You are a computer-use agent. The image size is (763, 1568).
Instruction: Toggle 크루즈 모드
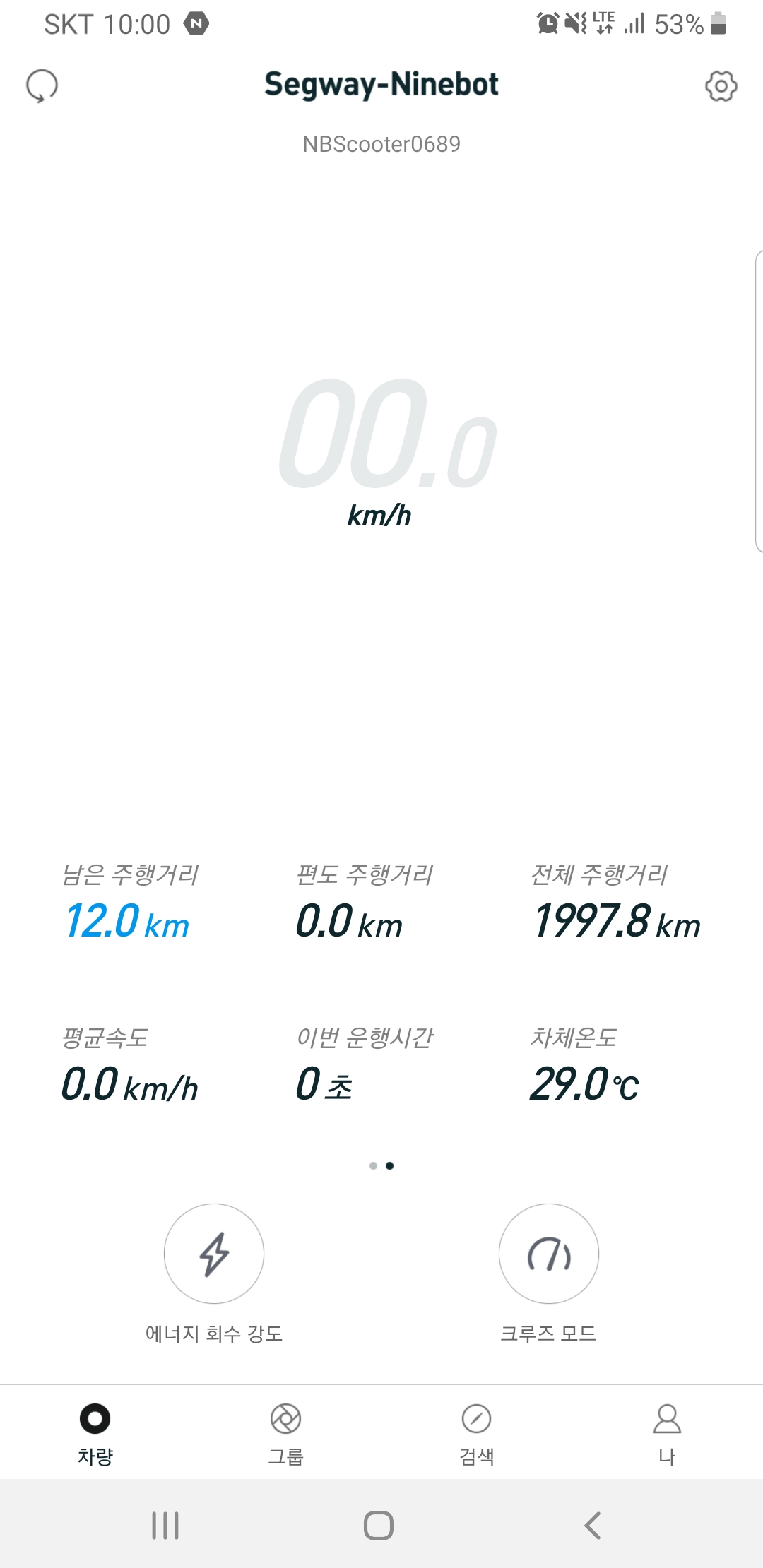[549, 1254]
